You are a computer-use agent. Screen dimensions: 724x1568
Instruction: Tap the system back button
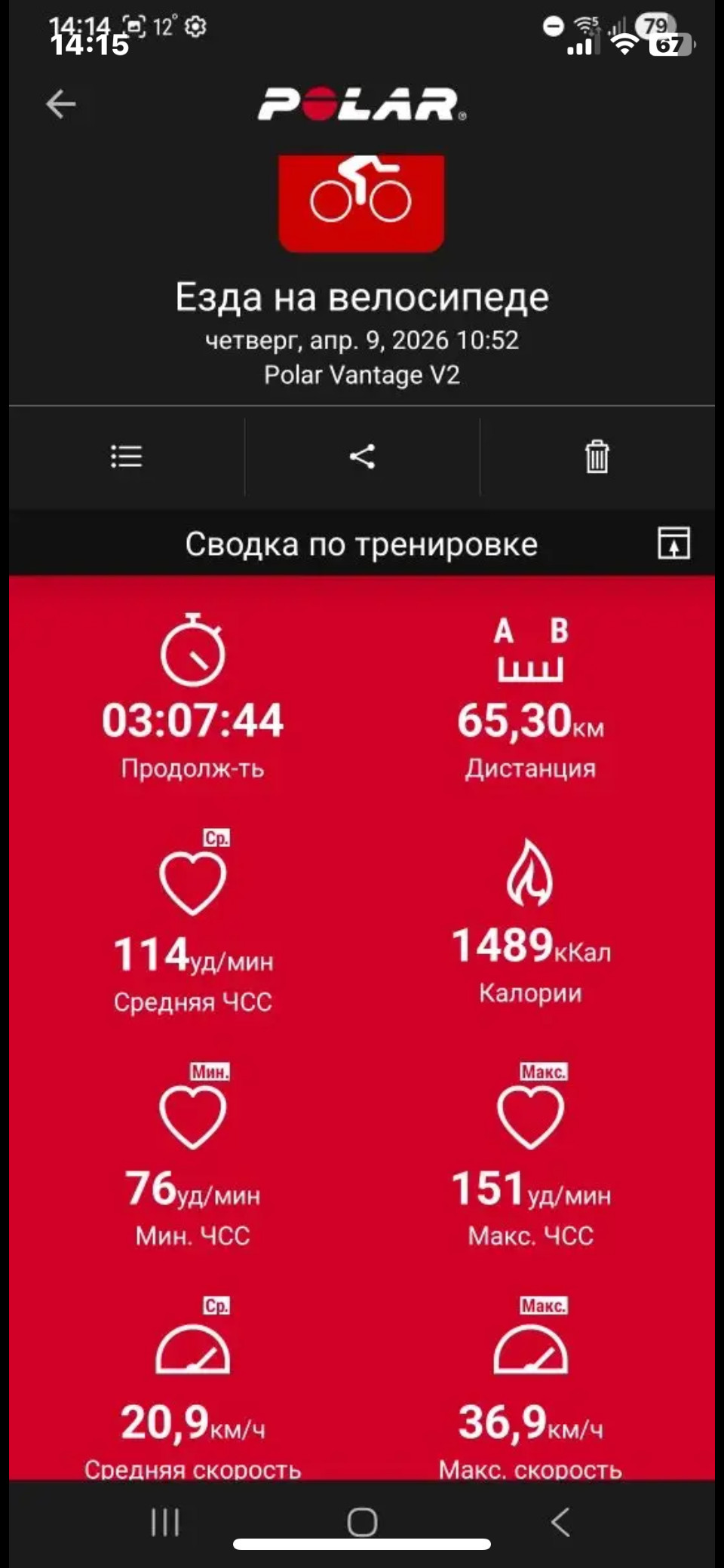click(560, 1522)
